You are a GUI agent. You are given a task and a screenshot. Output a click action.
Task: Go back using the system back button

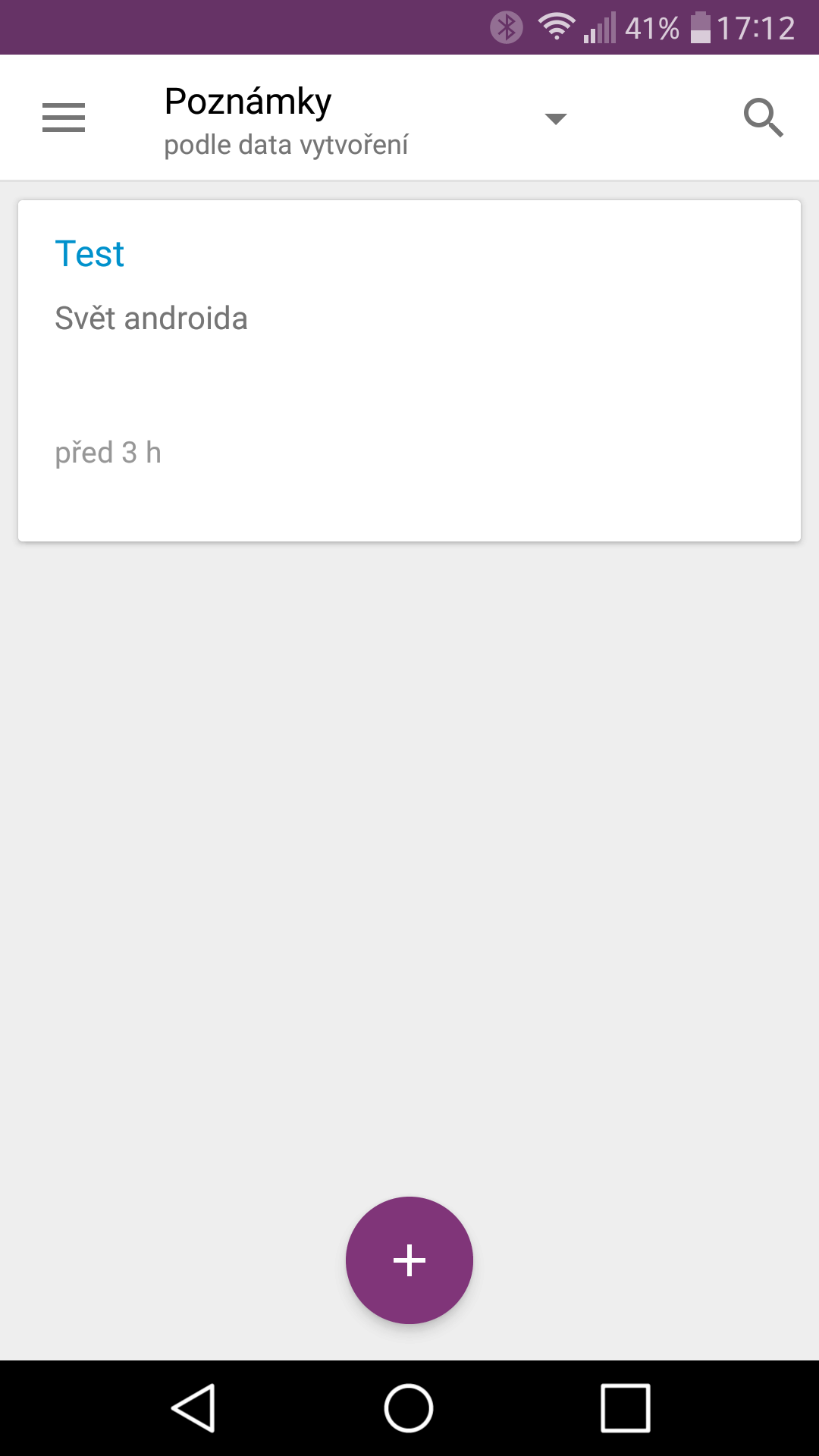(x=193, y=1408)
